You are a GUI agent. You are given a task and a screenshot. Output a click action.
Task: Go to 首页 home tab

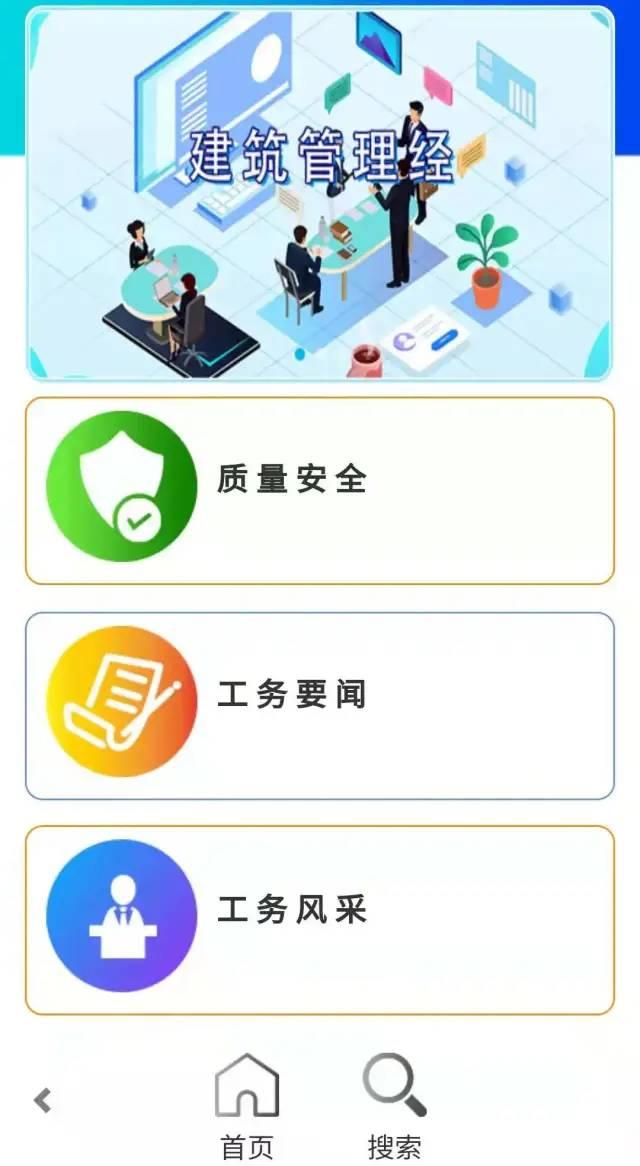coord(247,1105)
